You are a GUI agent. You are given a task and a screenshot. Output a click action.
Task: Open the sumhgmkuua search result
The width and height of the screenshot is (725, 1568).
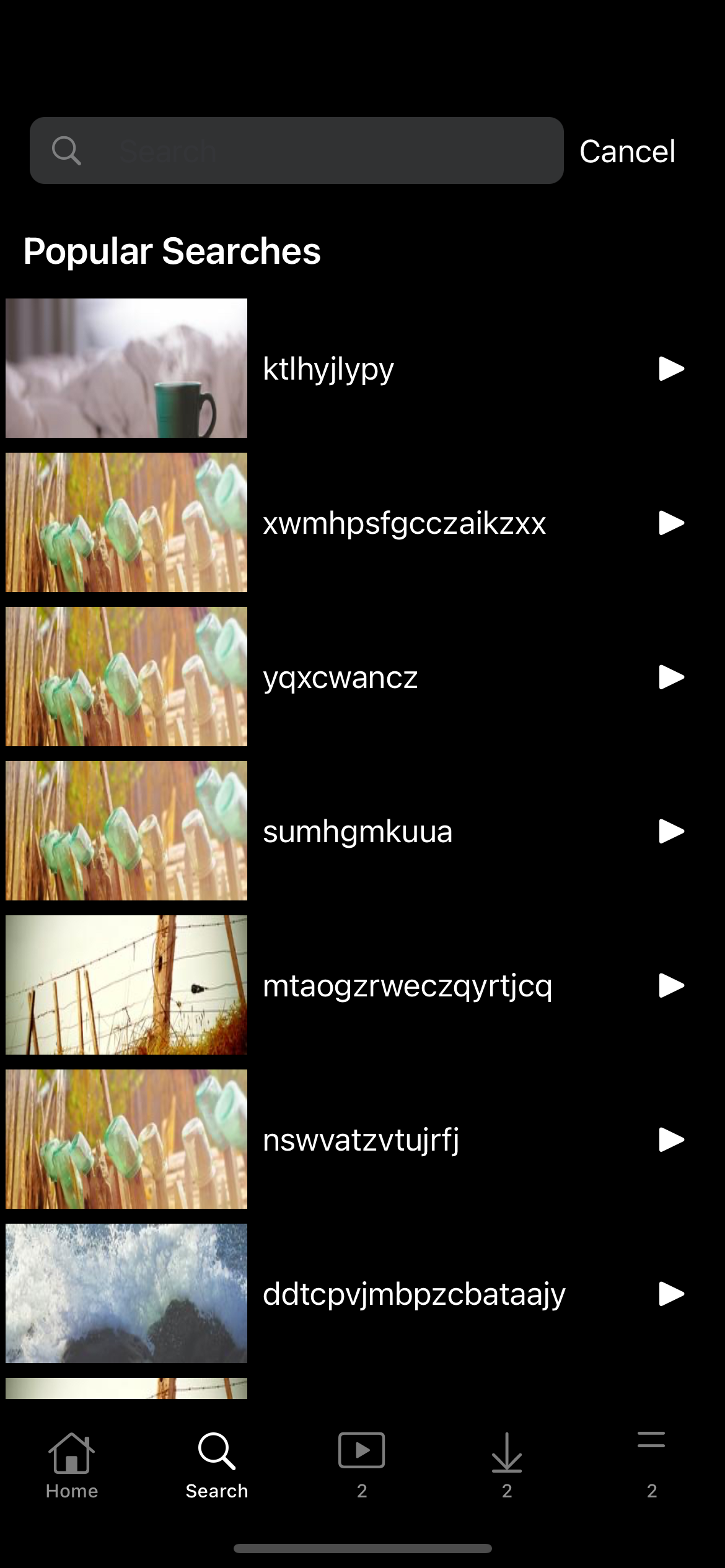[x=358, y=831]
